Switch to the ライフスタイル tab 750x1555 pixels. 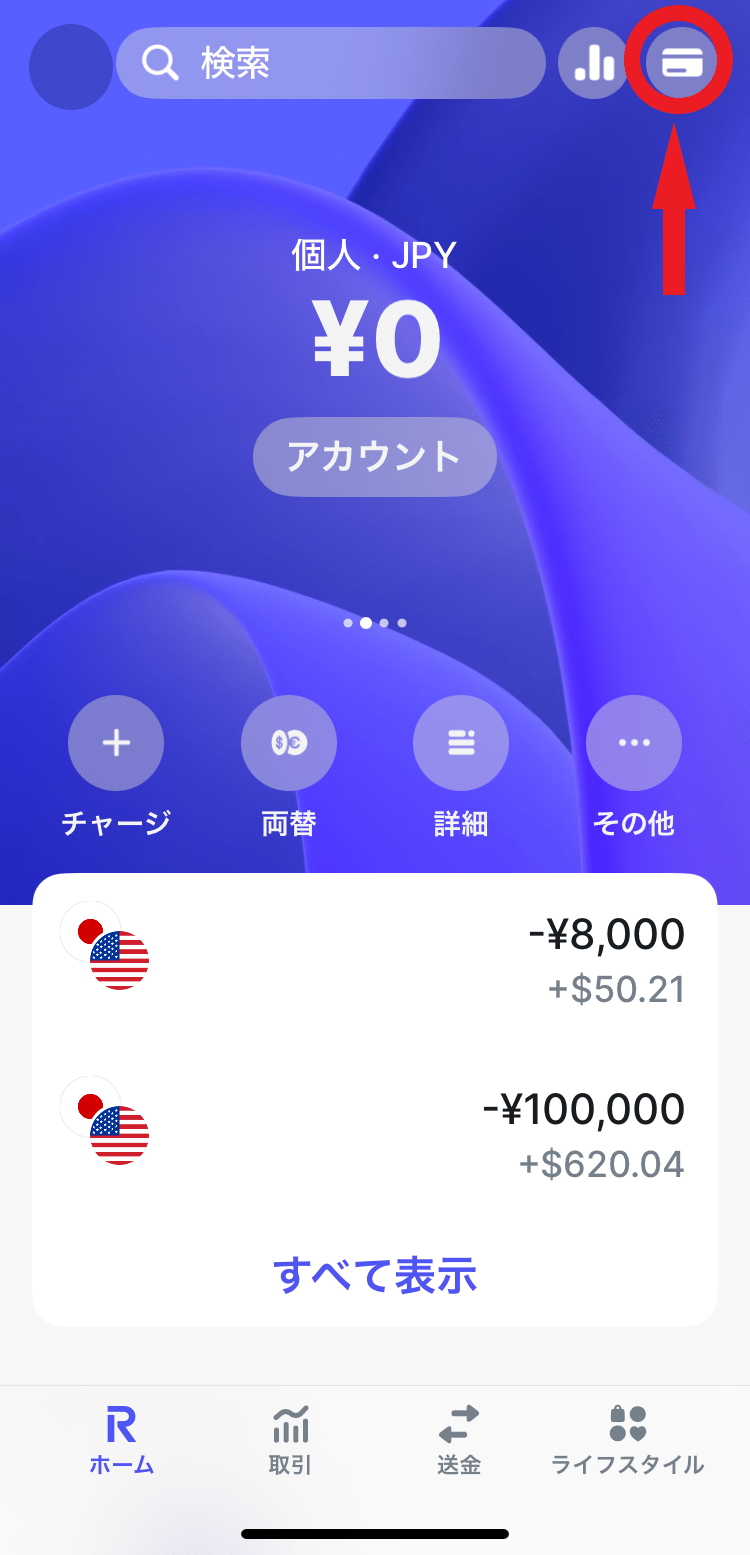point(628,1440)
